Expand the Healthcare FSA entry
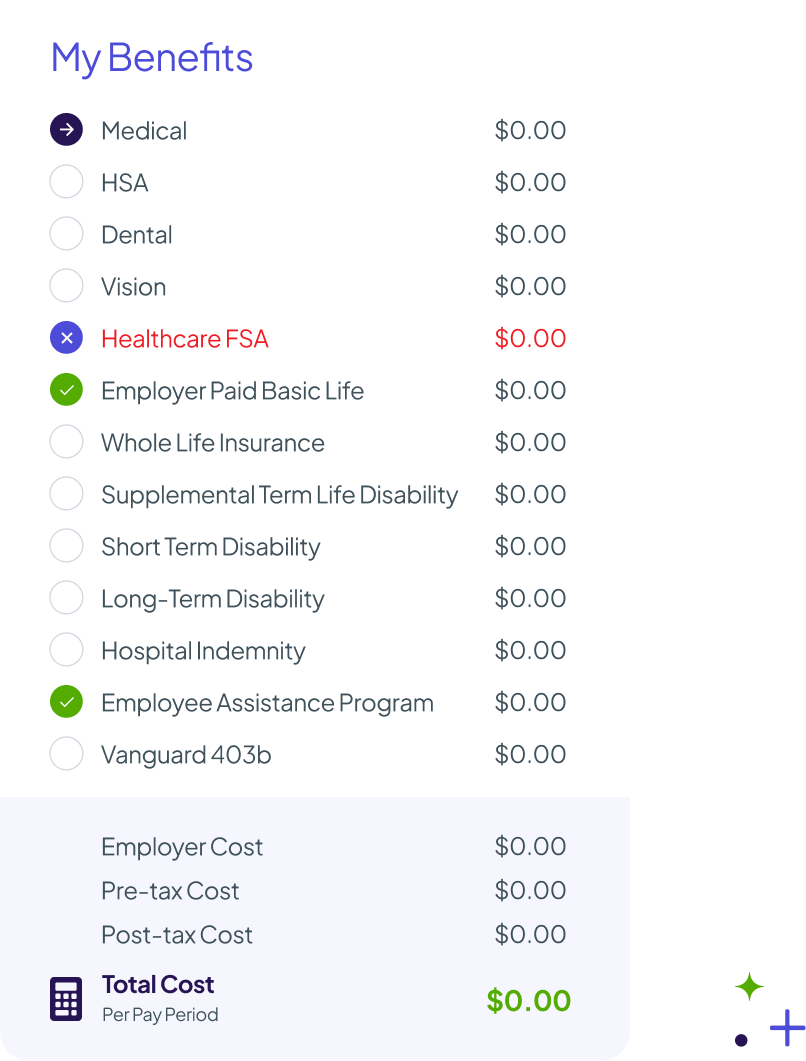The width and height of the screenshot is (806, 1061). (185, 338)
